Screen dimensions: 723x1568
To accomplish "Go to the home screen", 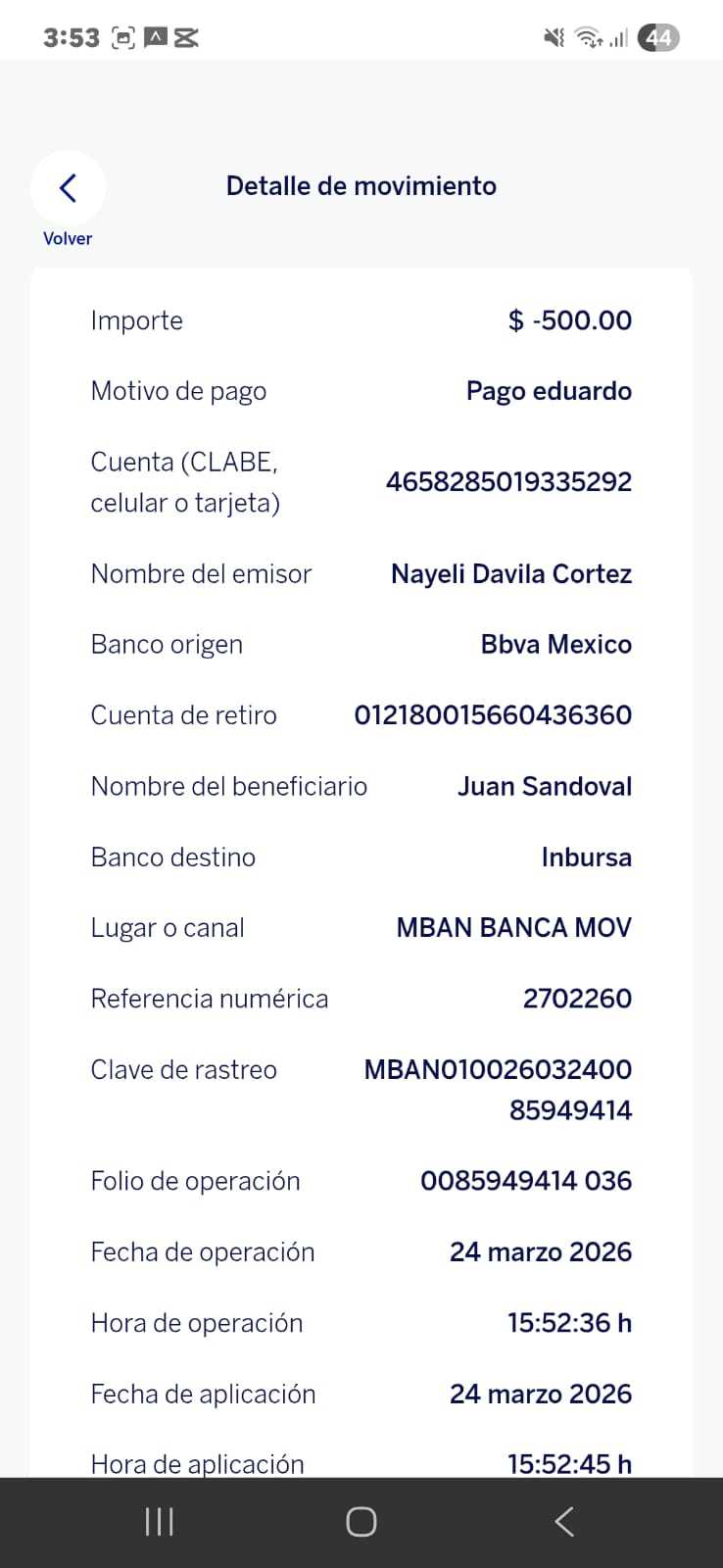I will 361,1522.
